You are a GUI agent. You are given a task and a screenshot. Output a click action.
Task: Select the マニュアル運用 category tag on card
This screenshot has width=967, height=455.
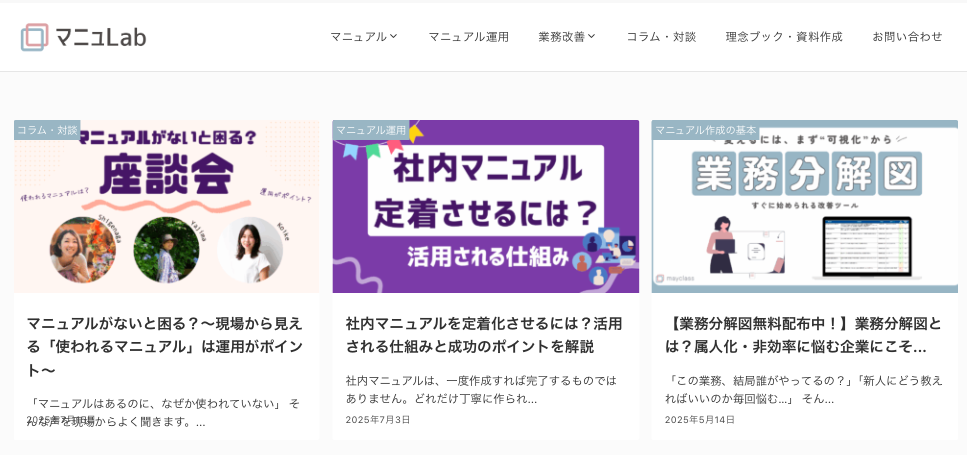click(371, 130)
